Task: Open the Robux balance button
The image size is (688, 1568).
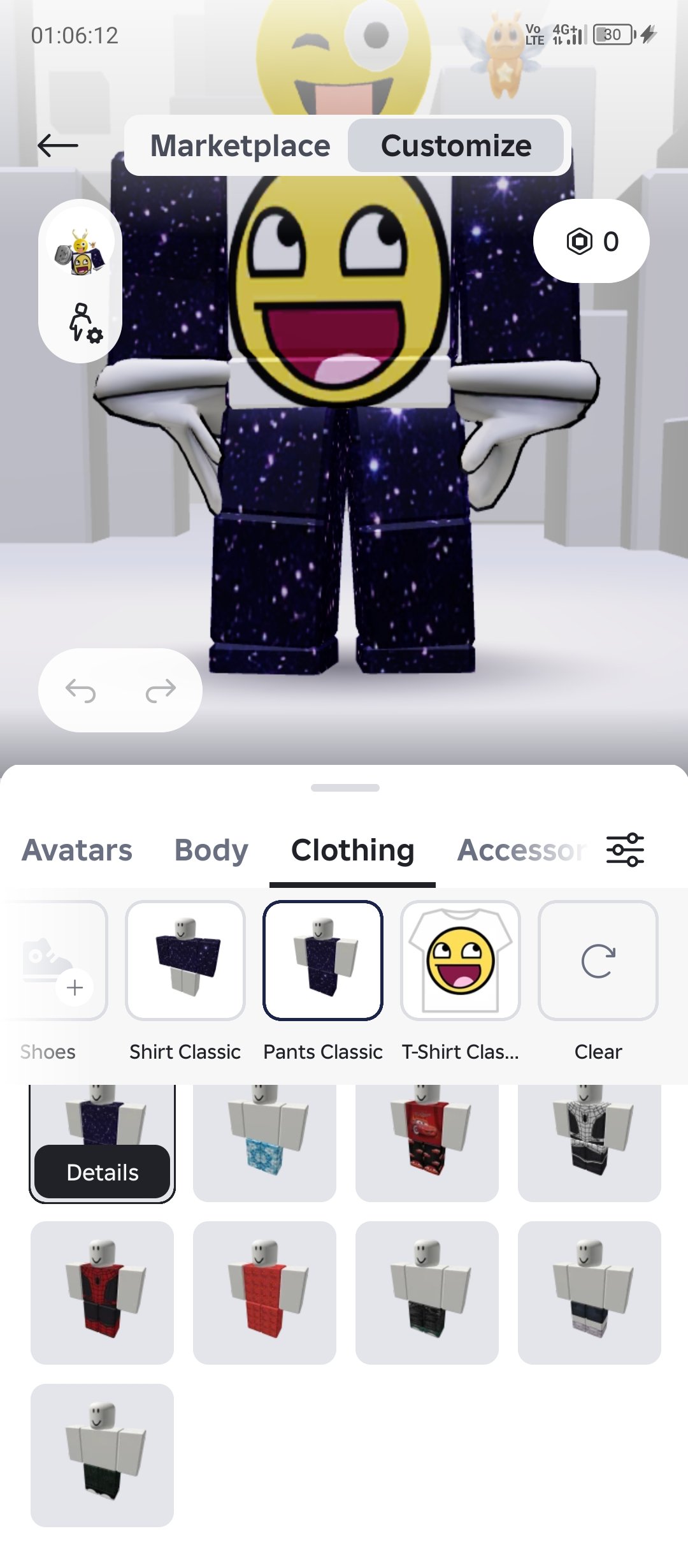Action: (x=591, y=241)
